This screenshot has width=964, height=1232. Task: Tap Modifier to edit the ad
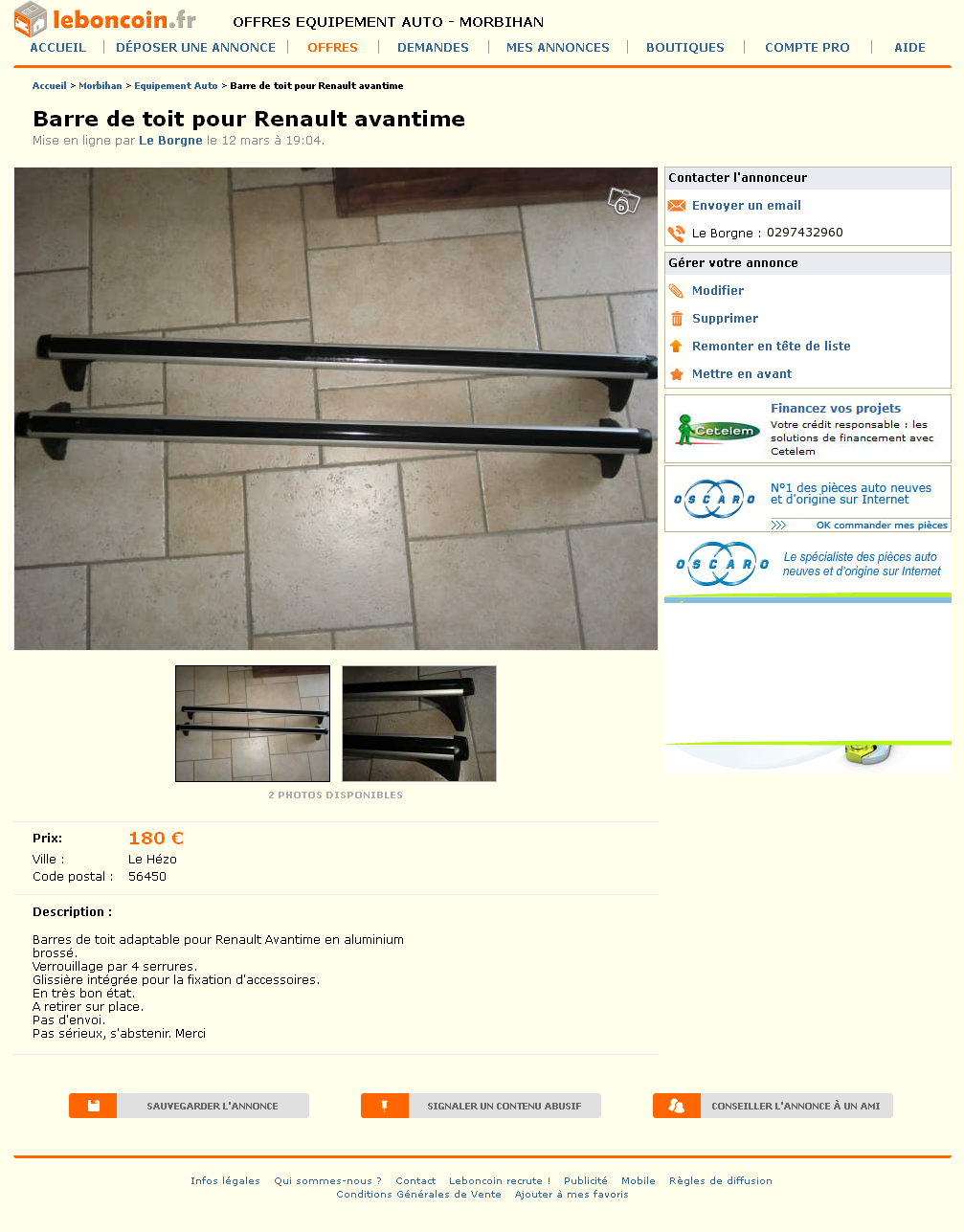tap(718, 291)
